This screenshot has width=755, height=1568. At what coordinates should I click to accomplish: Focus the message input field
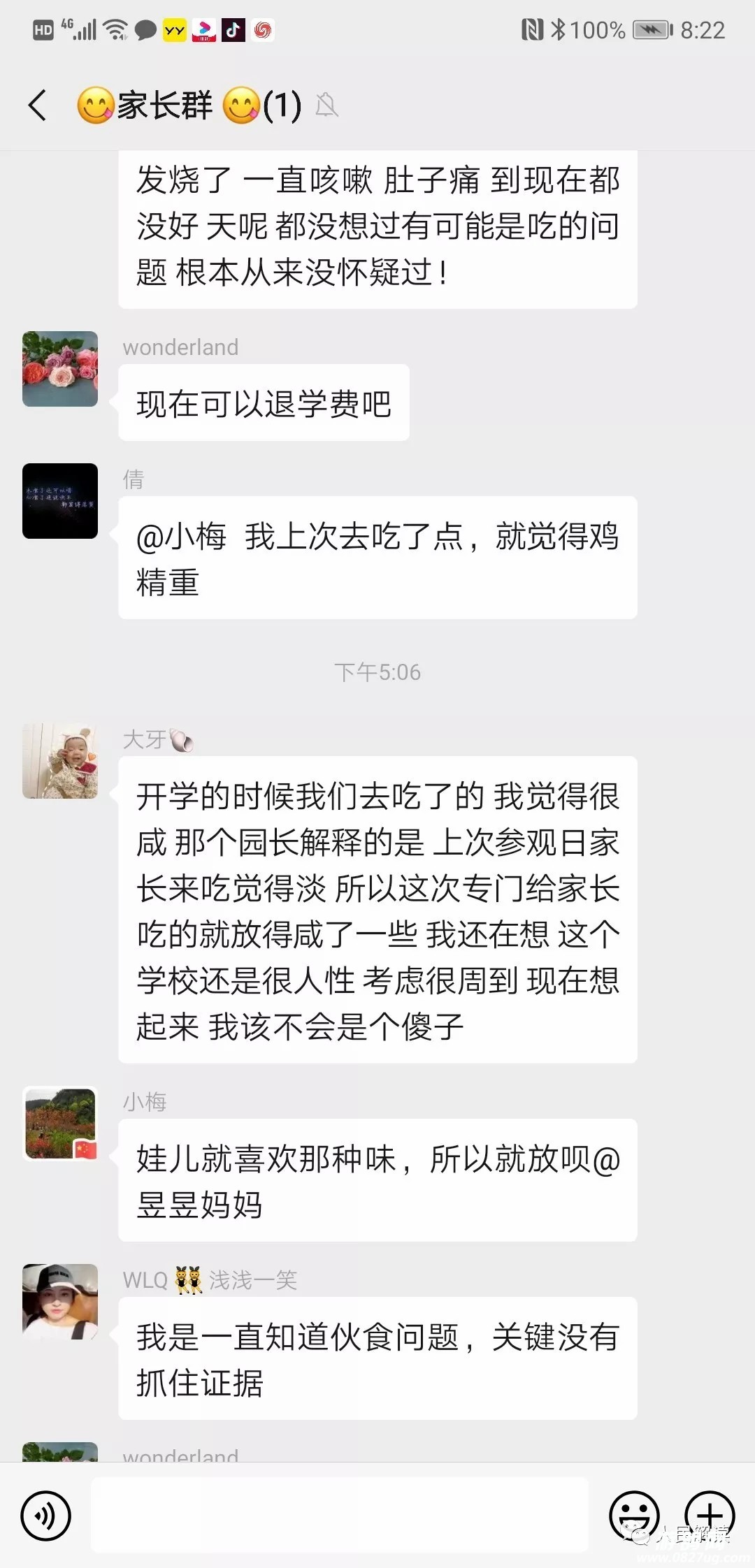click(x=339, y=1515)
